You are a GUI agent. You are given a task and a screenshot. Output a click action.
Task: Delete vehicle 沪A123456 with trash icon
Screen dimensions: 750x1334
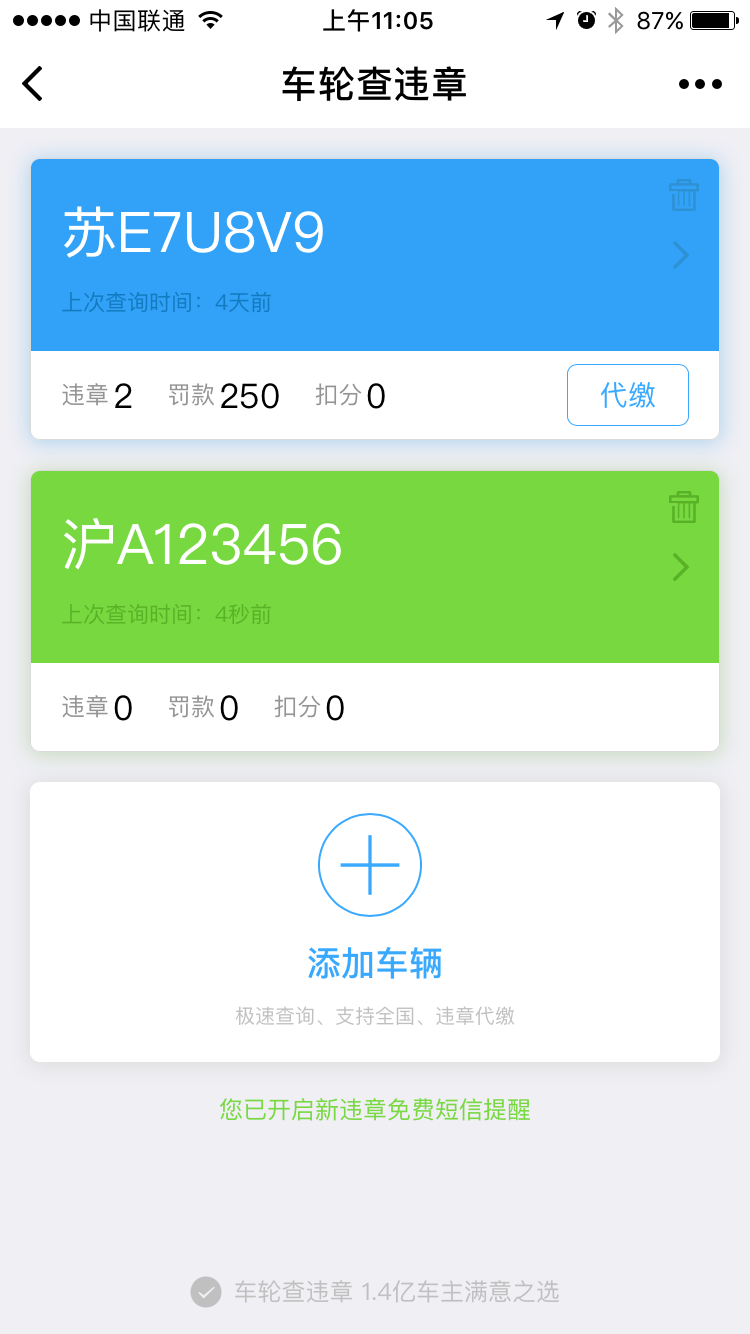(684, 507)
